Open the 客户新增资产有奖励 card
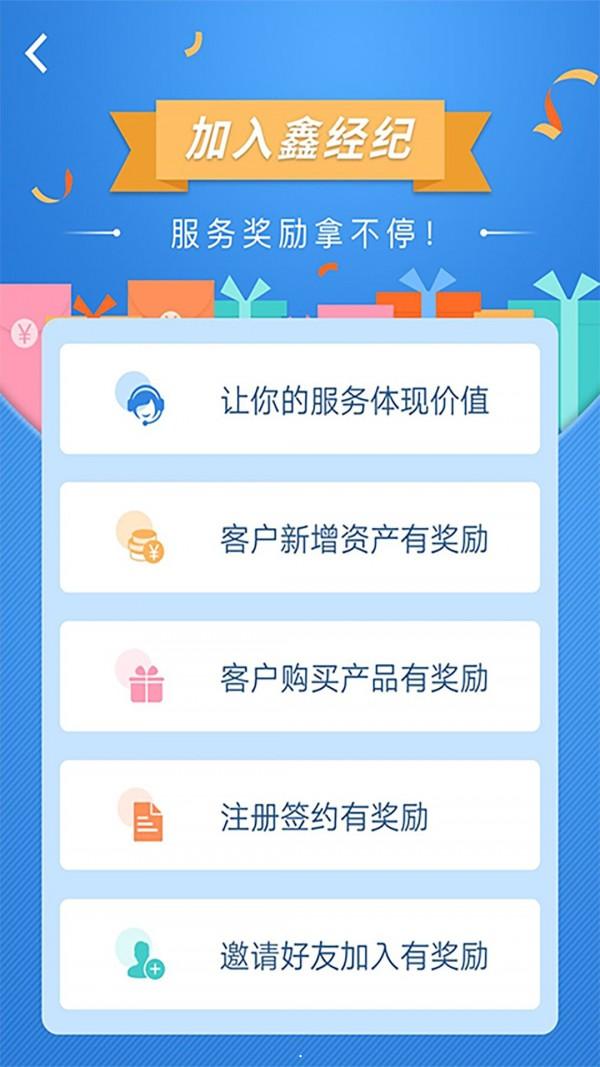Image resolution: width=600 pixels, height=1067 pixels. (x=300, y=538)
